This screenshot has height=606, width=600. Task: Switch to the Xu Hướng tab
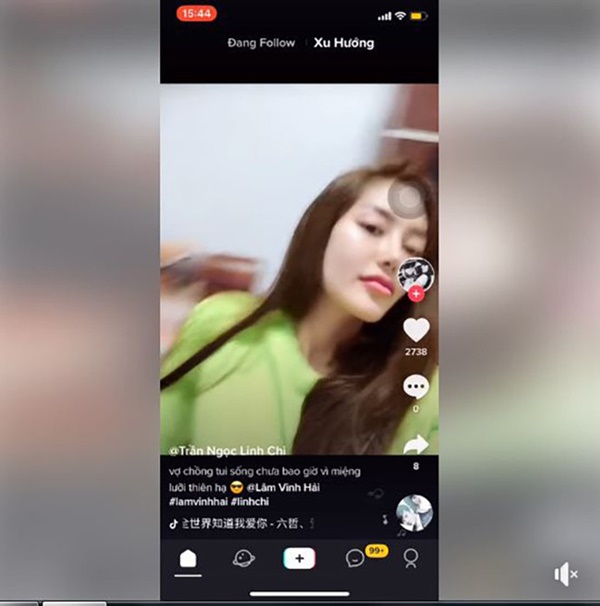pyautogui.click(x=343, y=43)
